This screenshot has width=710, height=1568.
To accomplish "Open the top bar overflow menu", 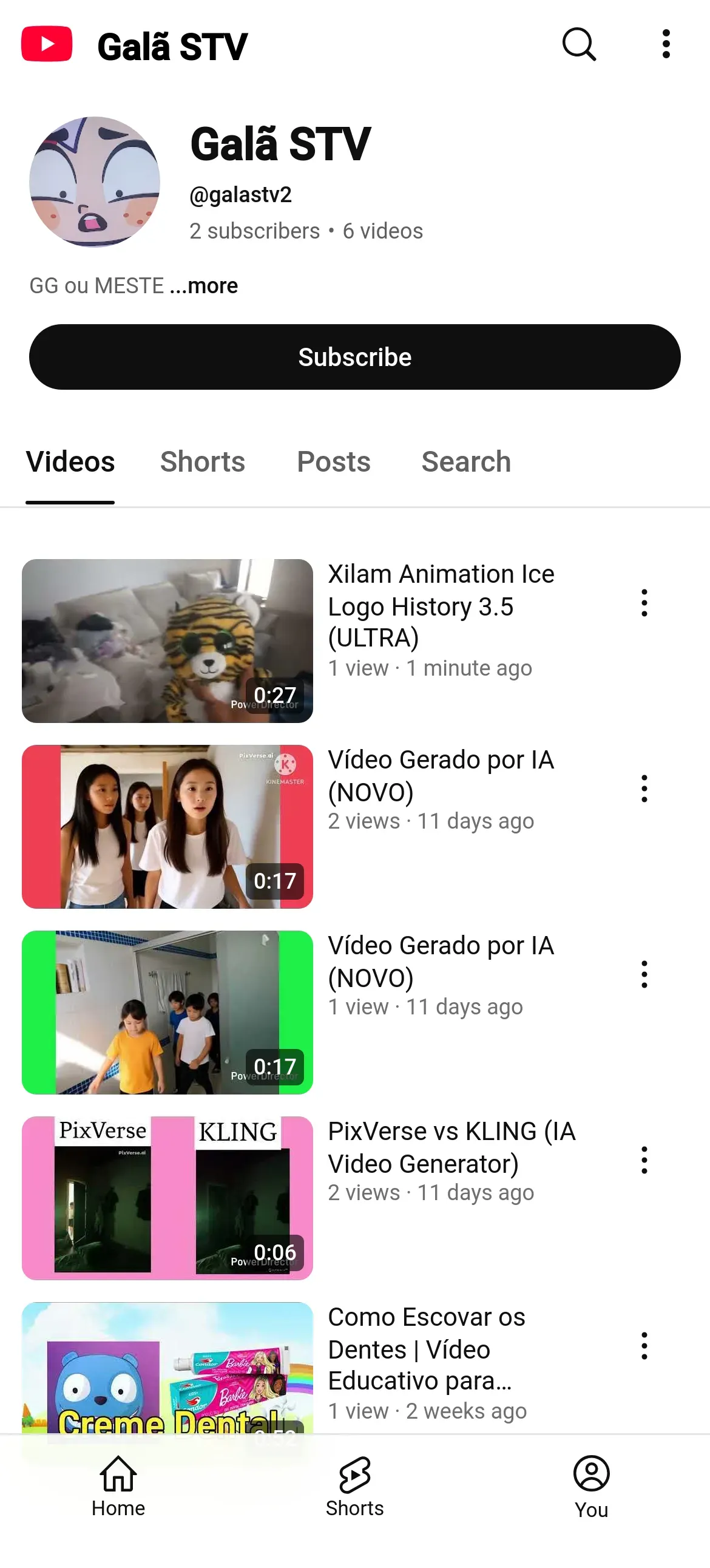I will coord(666,44).
